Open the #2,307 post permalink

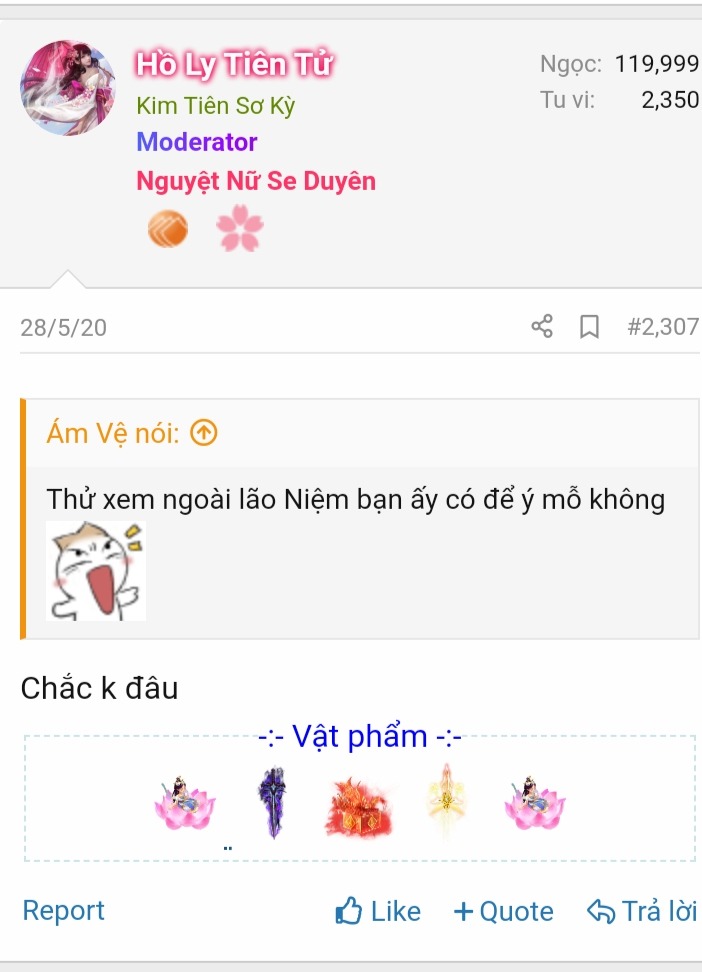(663, 327)
